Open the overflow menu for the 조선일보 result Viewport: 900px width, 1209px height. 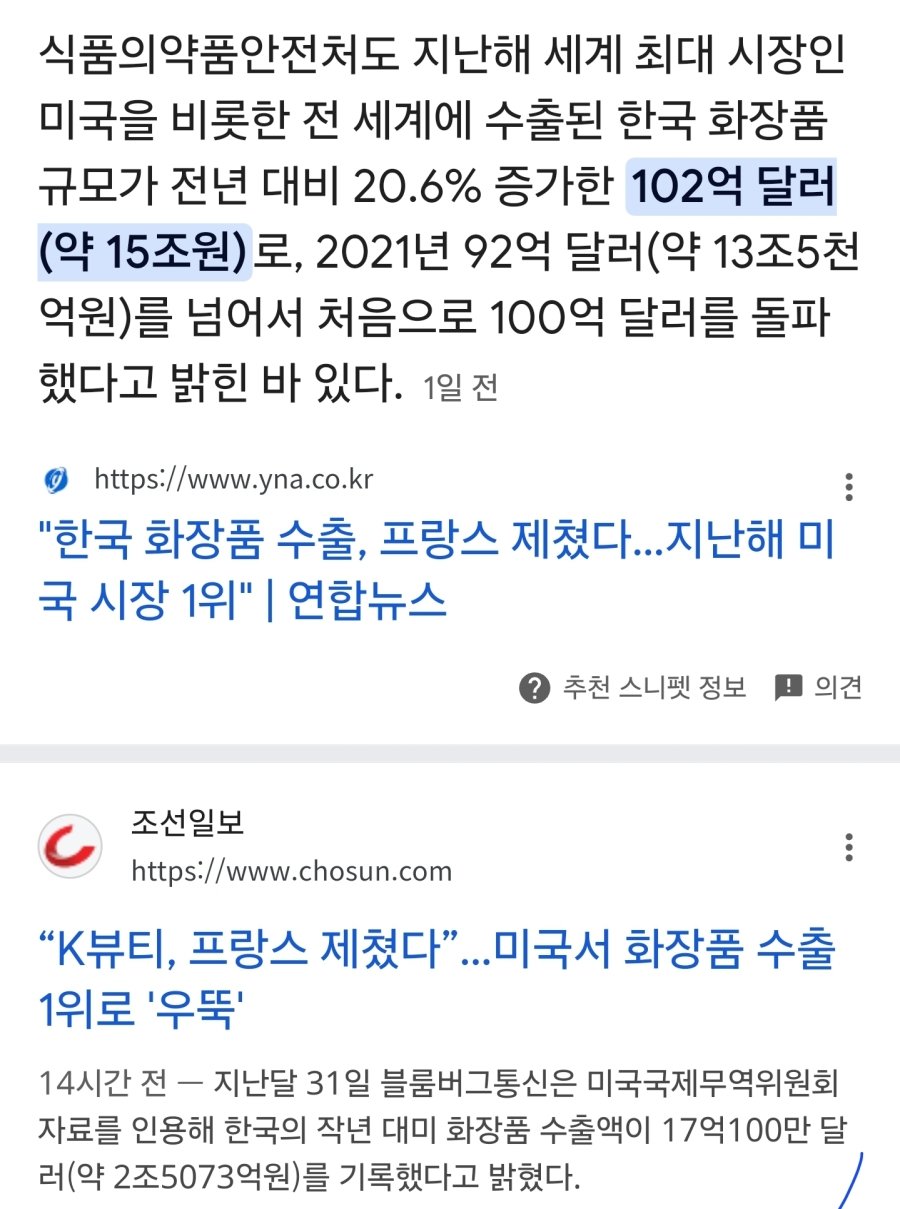pyautogui.click(x=849, y=847)
